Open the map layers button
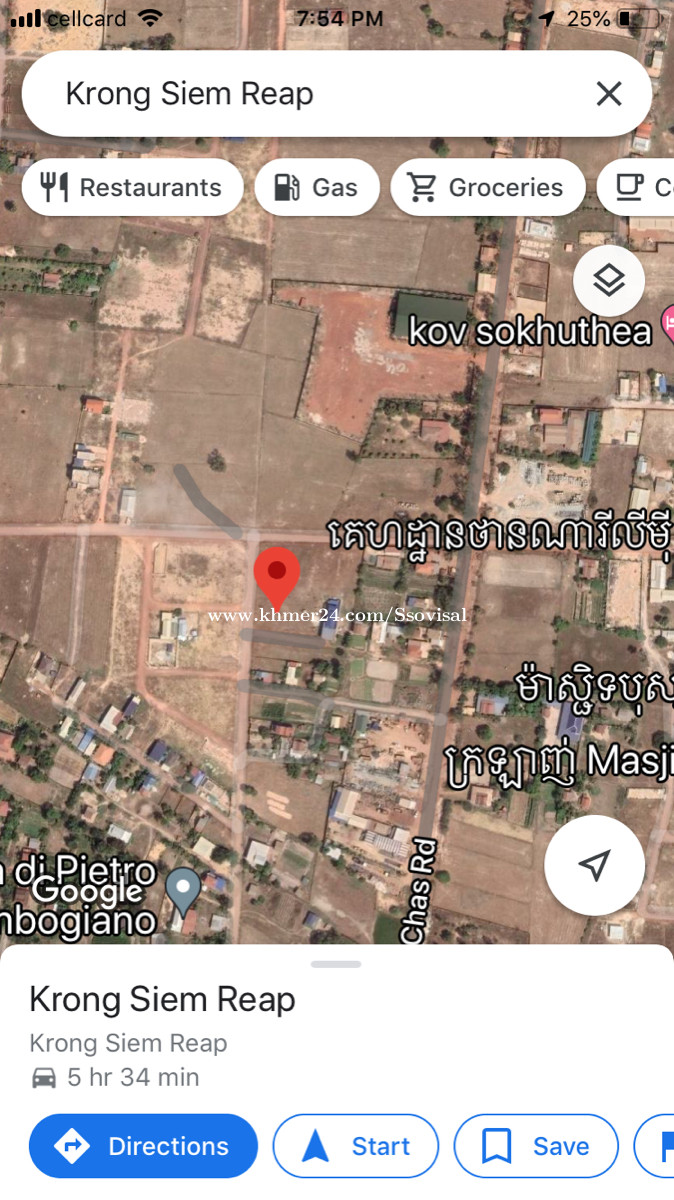This screenshot has width=674, height=1200. tap(609, 281)
